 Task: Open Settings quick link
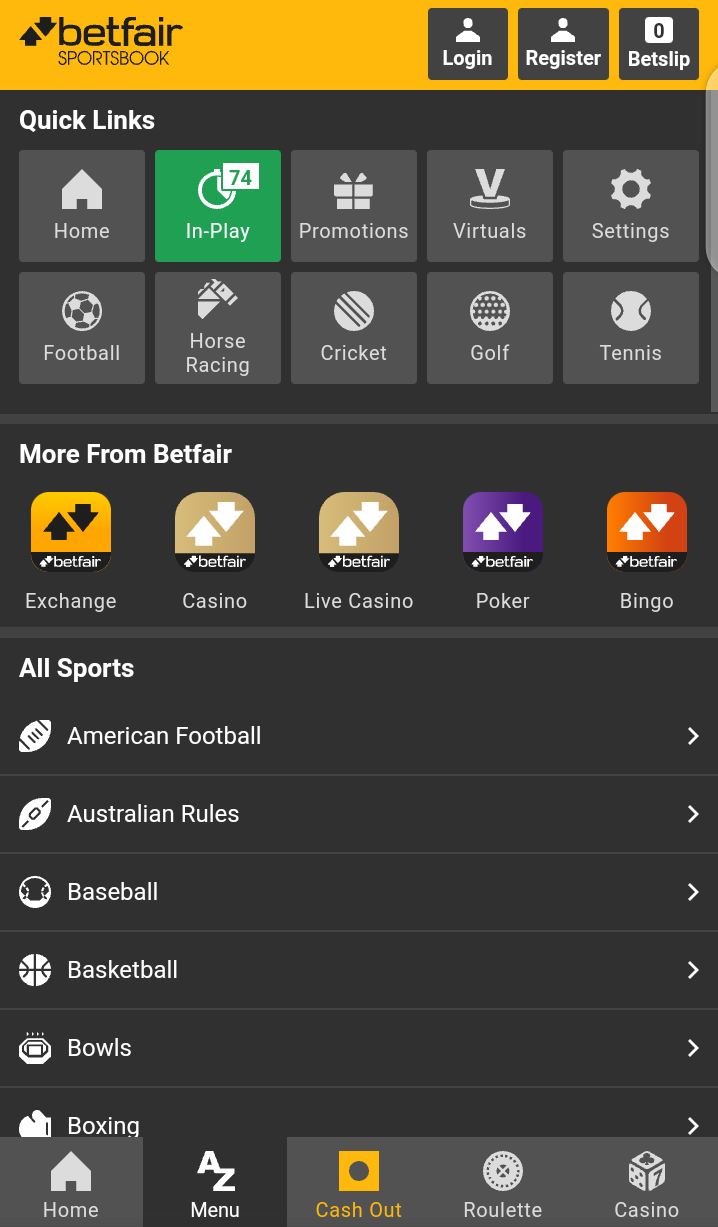tap(631, 206)
